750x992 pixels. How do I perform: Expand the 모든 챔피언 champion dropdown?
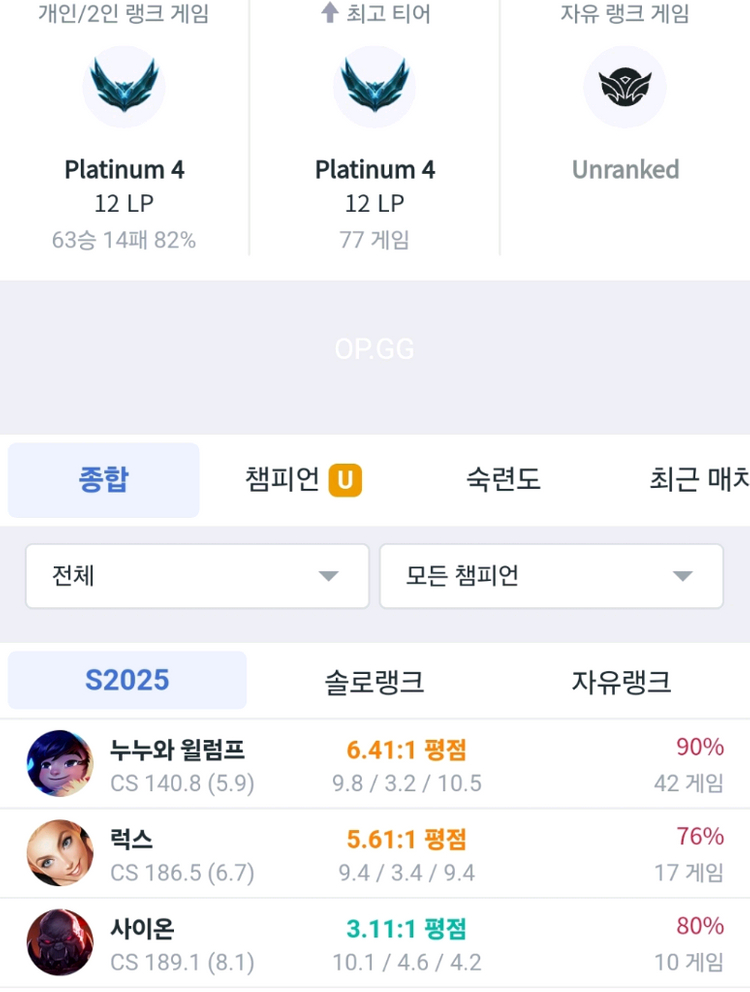pos(551,576)
